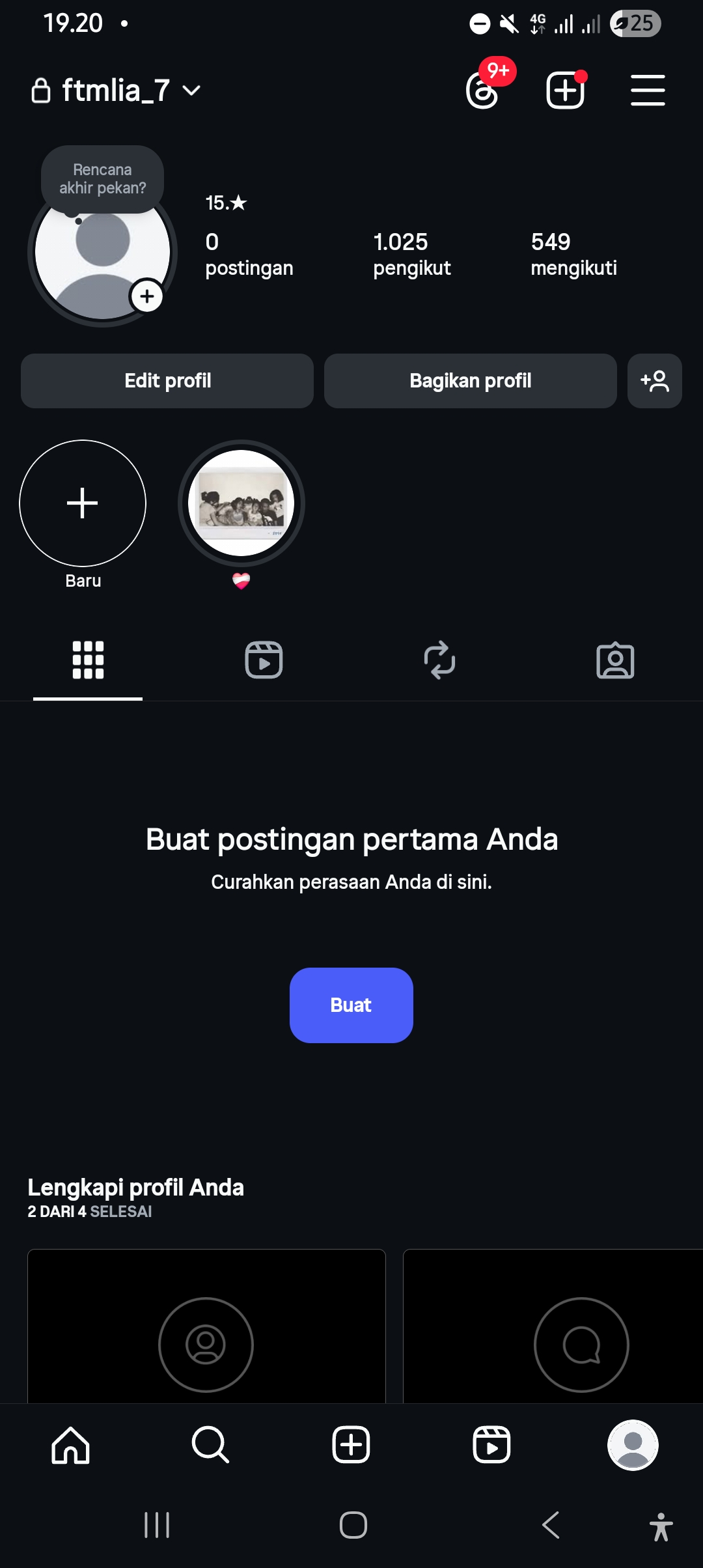Open the Search tab in bottom navigation
This screenshot has height=1568, width=703.
[x=210, y=1445]
